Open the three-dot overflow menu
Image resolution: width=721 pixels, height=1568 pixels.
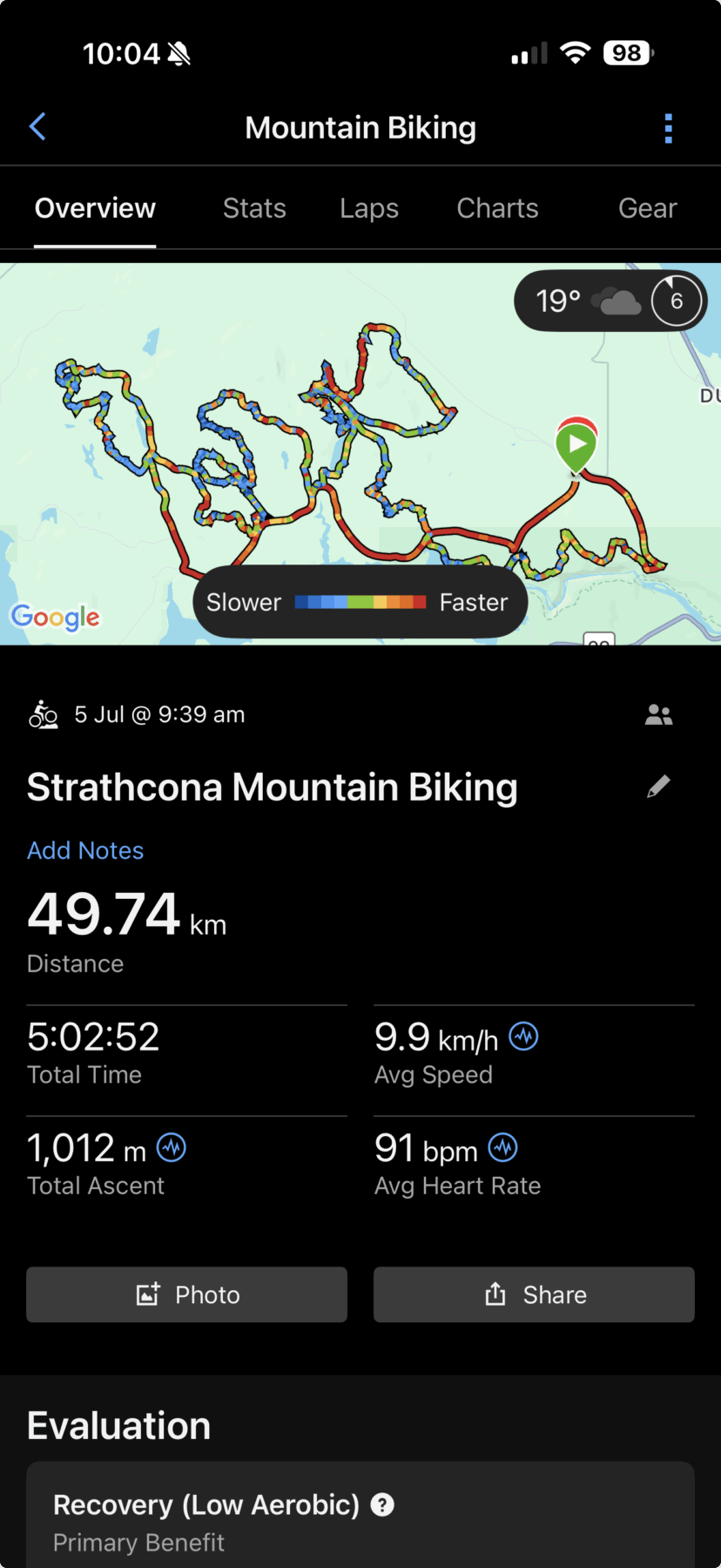[x=668, y=128]
